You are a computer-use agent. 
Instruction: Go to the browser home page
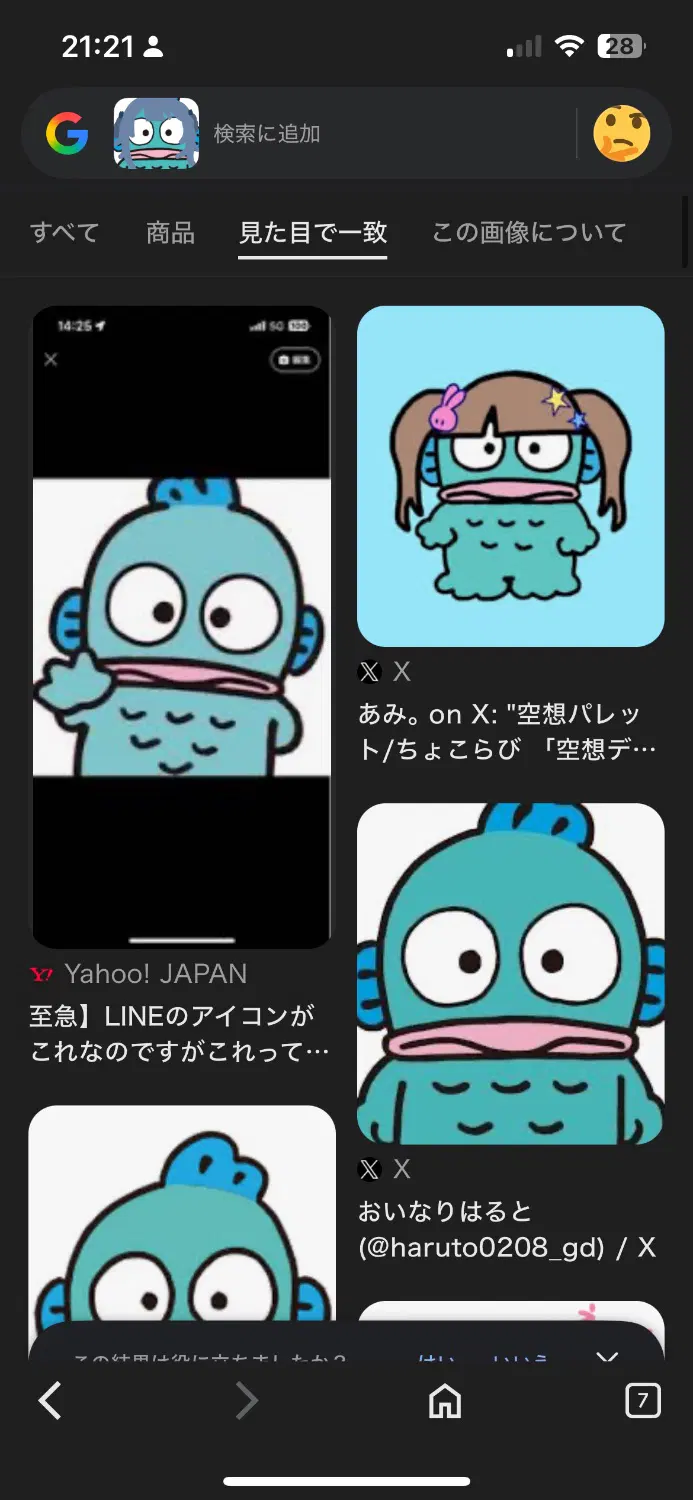(445, 1401)
